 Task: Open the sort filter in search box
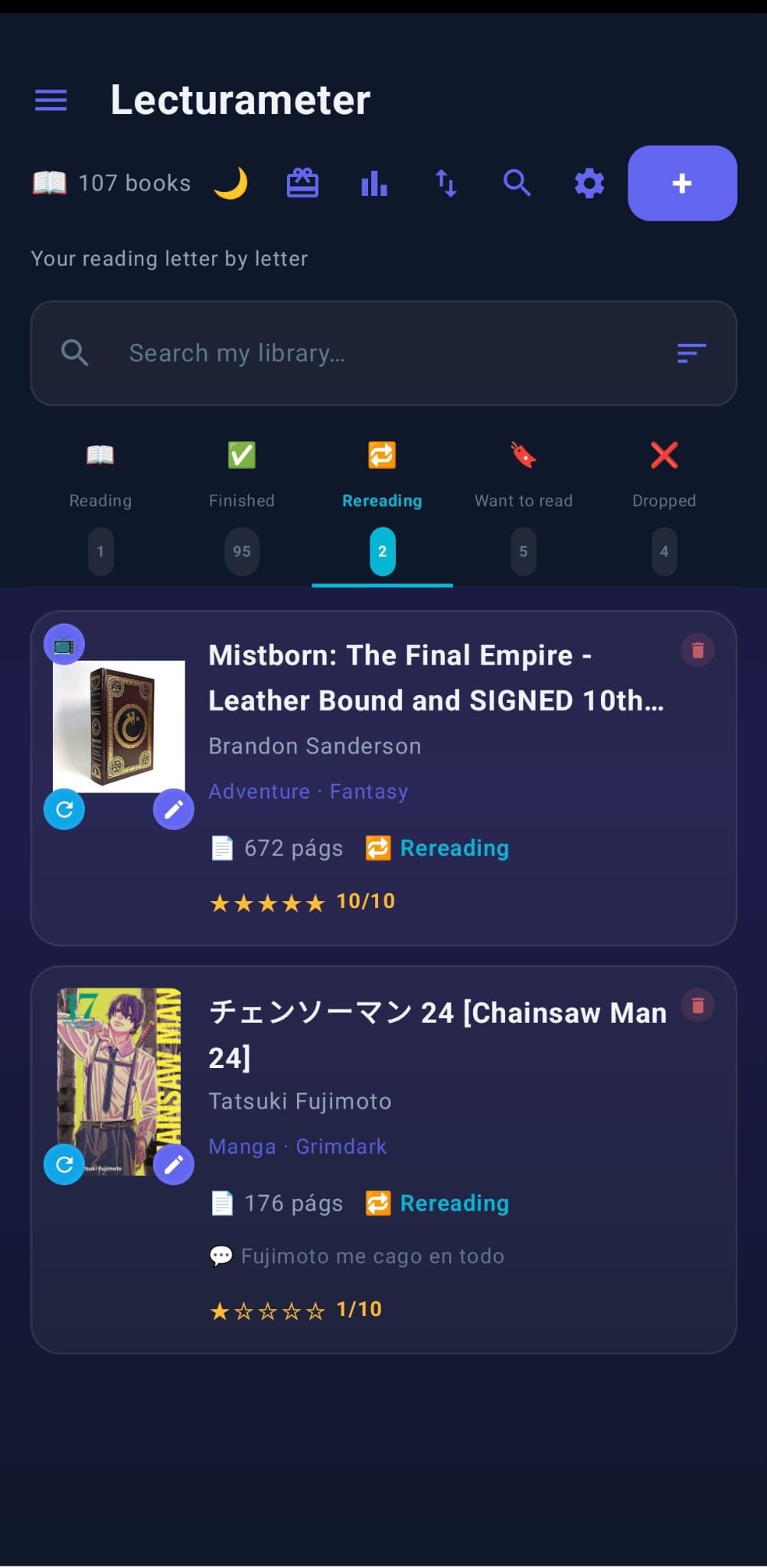(691, 353)
